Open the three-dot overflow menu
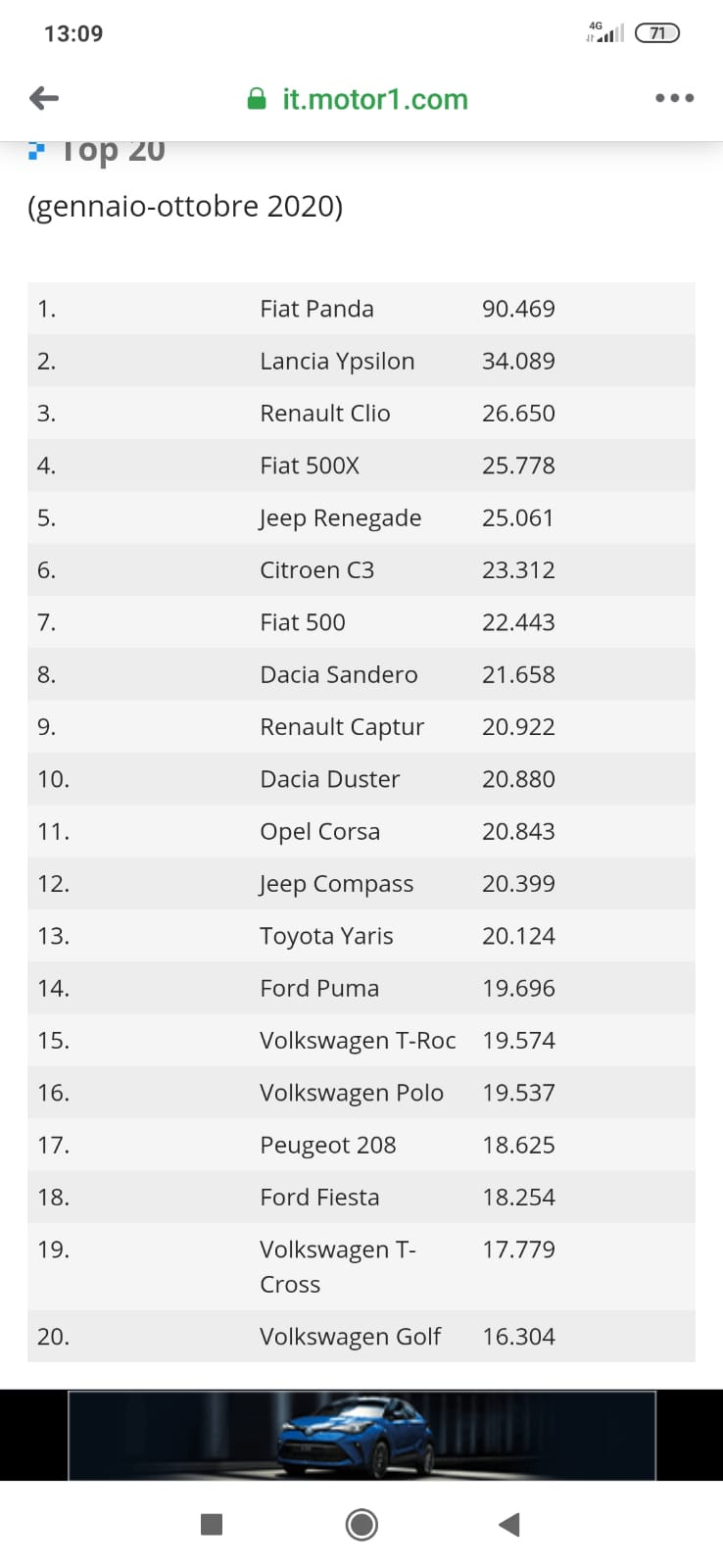The image size is (723, 1568). click(675, 98)
